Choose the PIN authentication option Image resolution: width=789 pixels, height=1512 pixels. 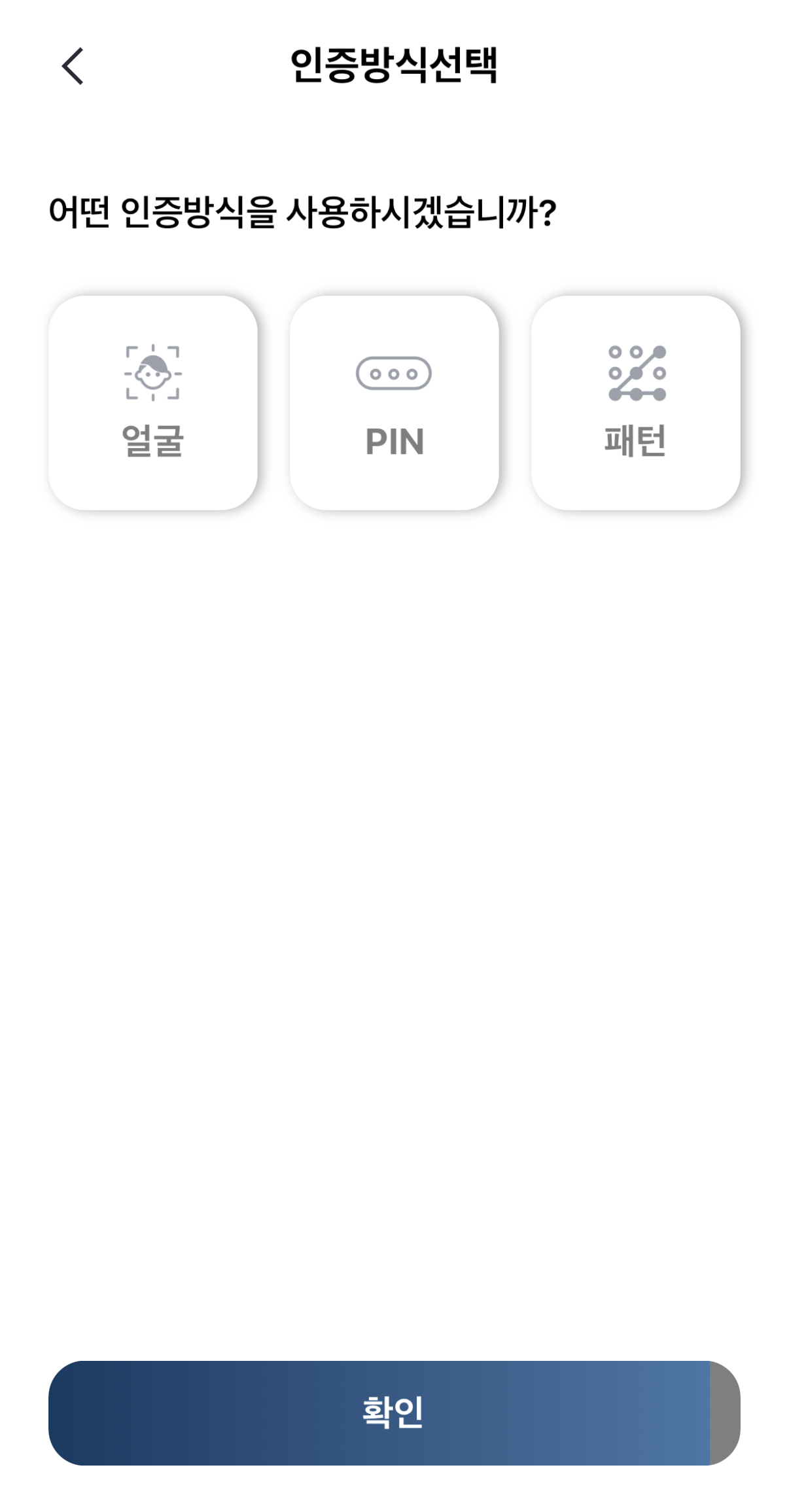pyautogui.click(x=394, y=403)
